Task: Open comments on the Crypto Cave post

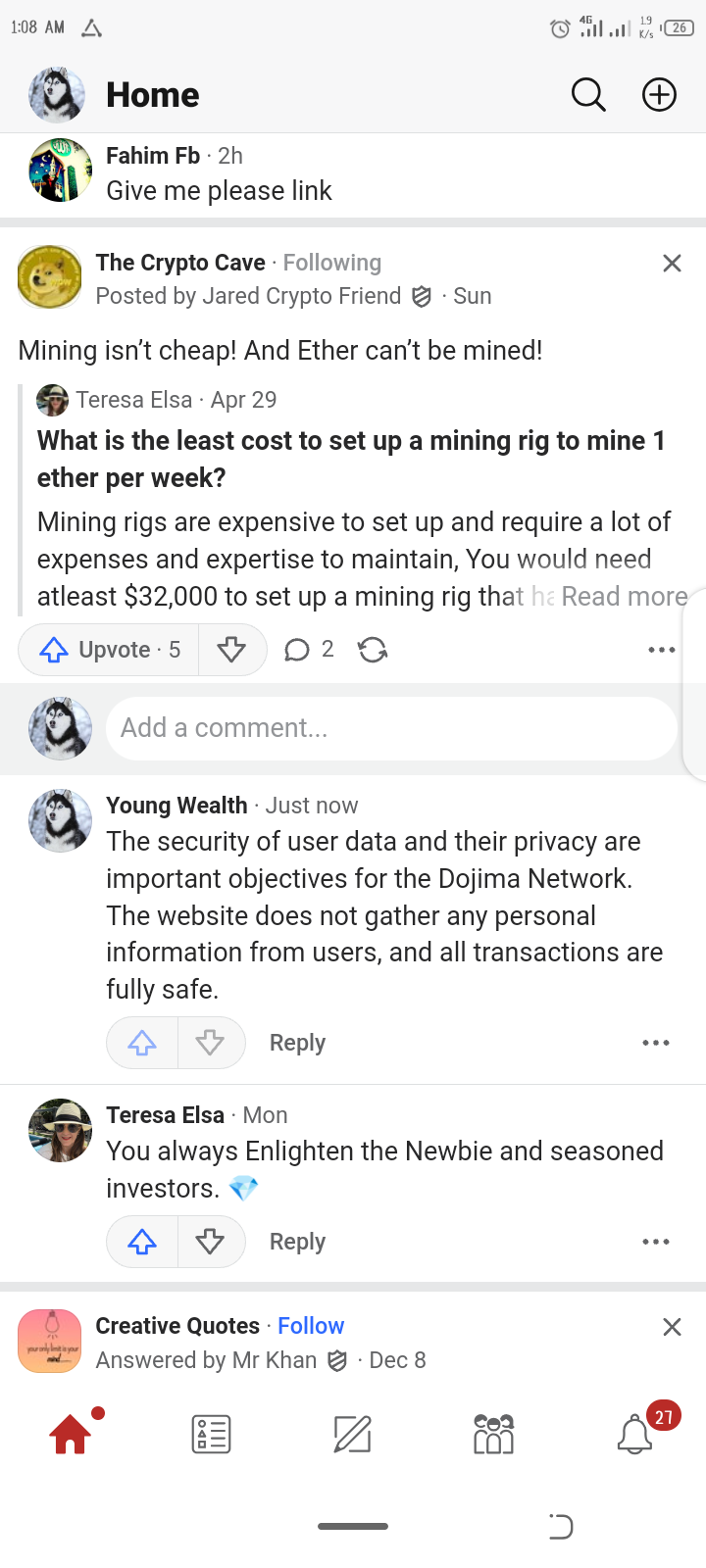Action: (308, 650)
